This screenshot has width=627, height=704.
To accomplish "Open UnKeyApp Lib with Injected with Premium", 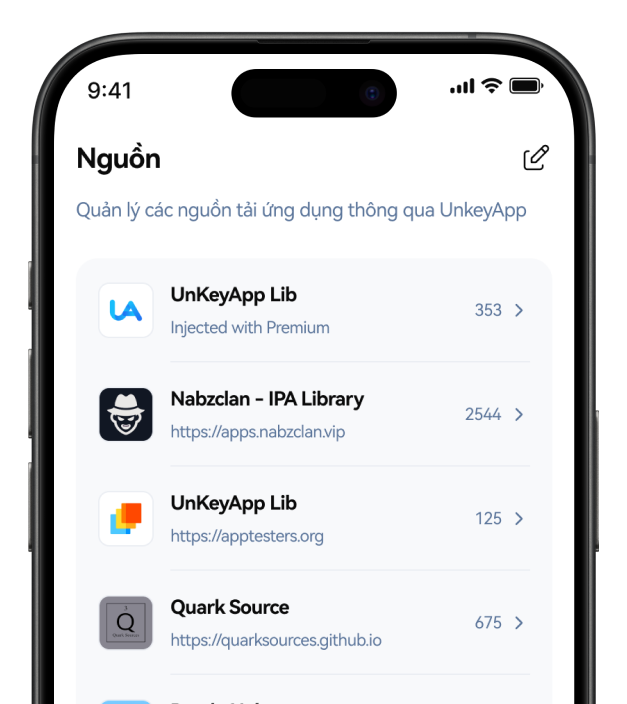I will (314, 310).
